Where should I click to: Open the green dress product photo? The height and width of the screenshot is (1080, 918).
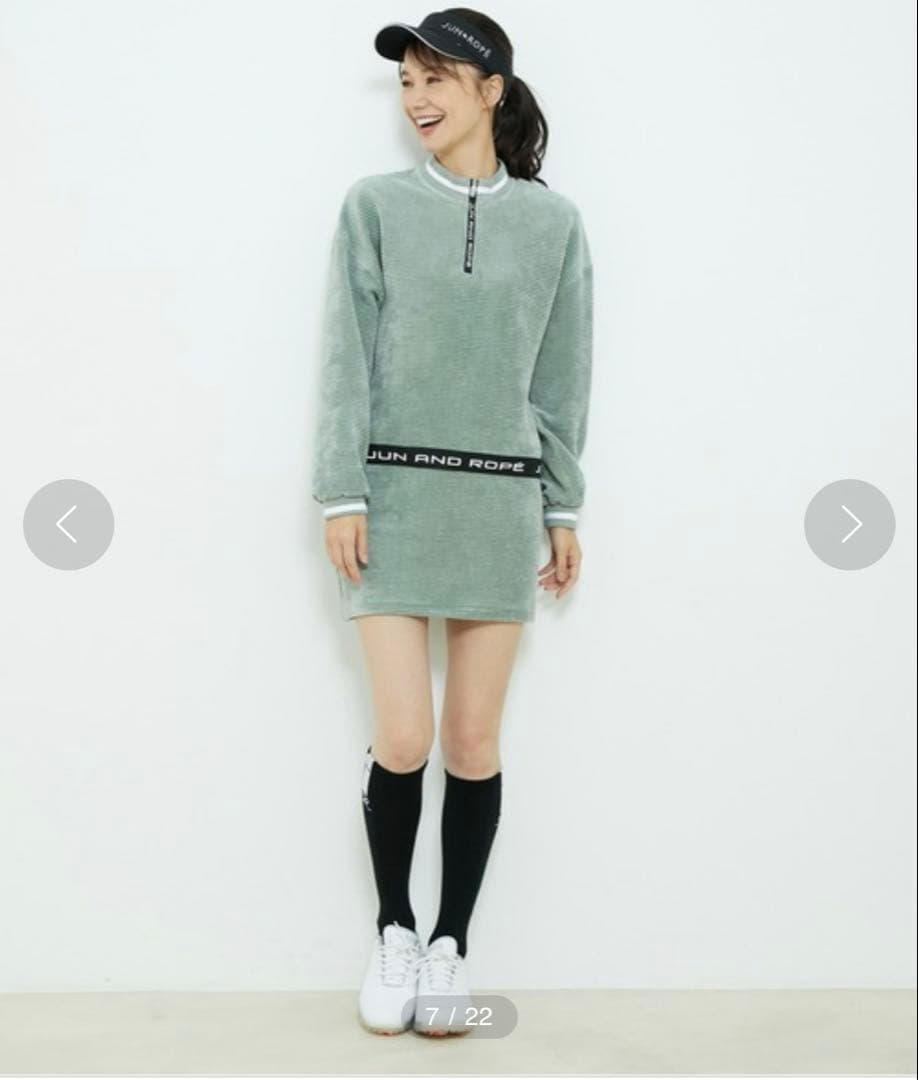click(455, 400)
